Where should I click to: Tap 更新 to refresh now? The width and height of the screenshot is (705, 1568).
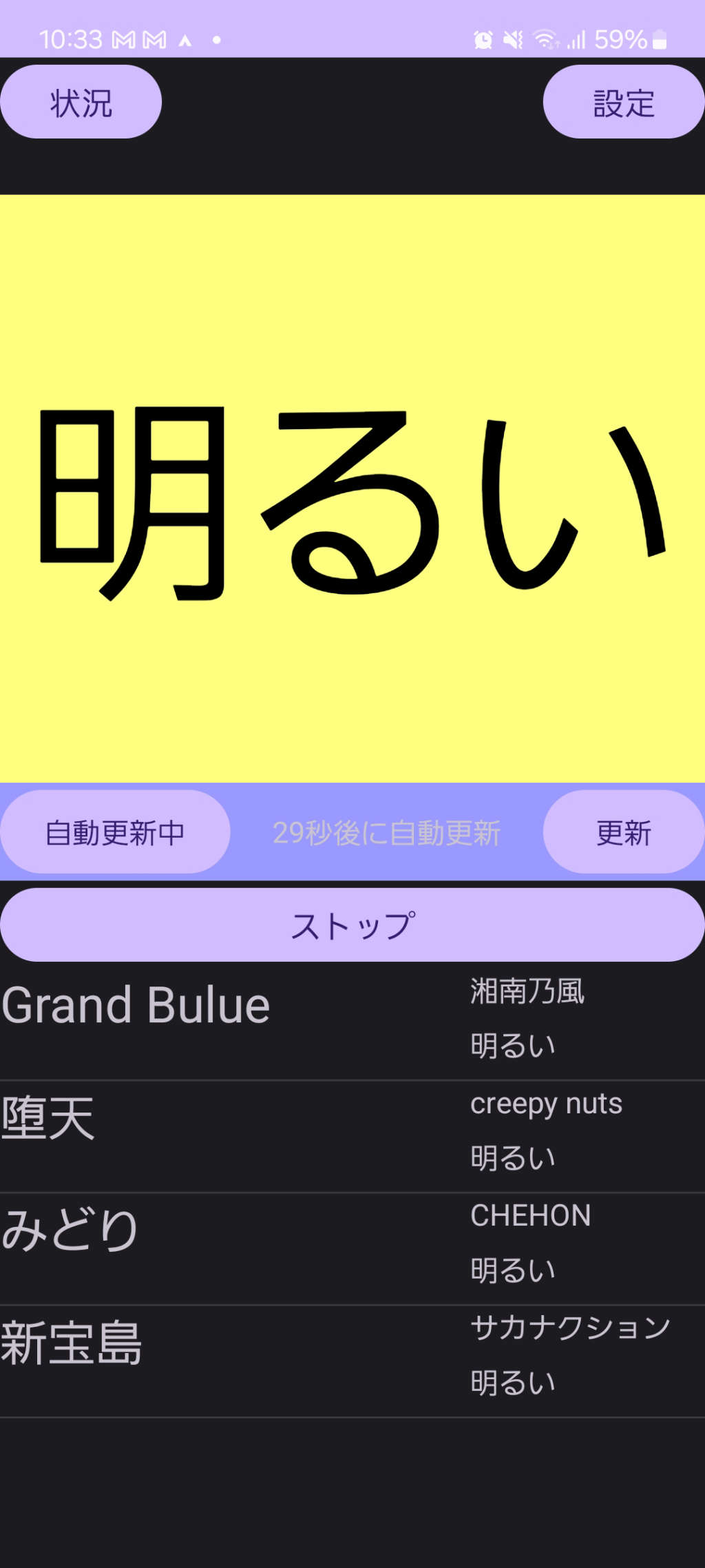tap(624, 832)
